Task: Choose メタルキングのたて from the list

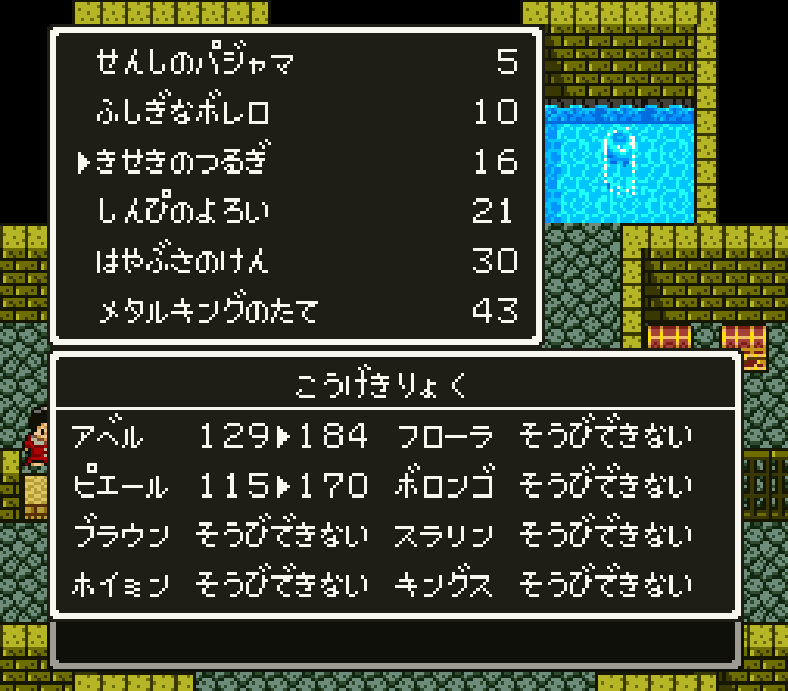Action: [x=208, y=311]
